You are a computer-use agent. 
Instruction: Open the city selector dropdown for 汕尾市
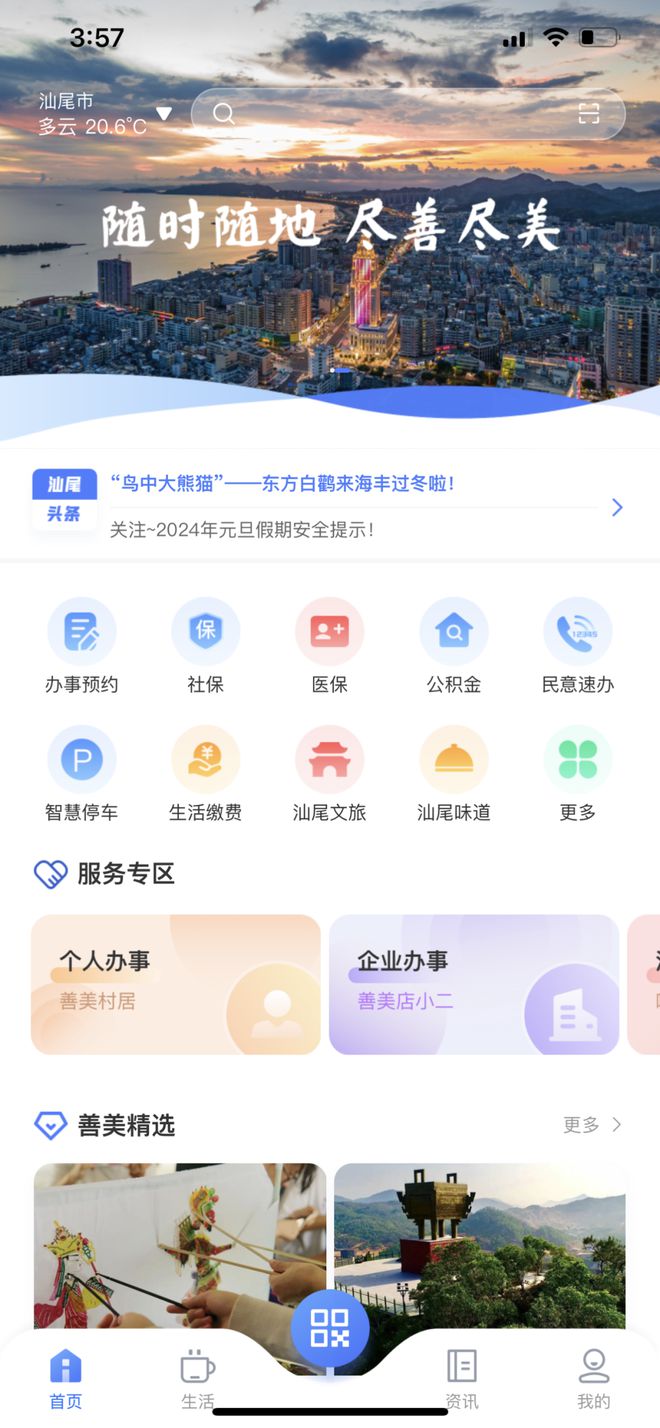pyautogui.click(x=164, y=114)
